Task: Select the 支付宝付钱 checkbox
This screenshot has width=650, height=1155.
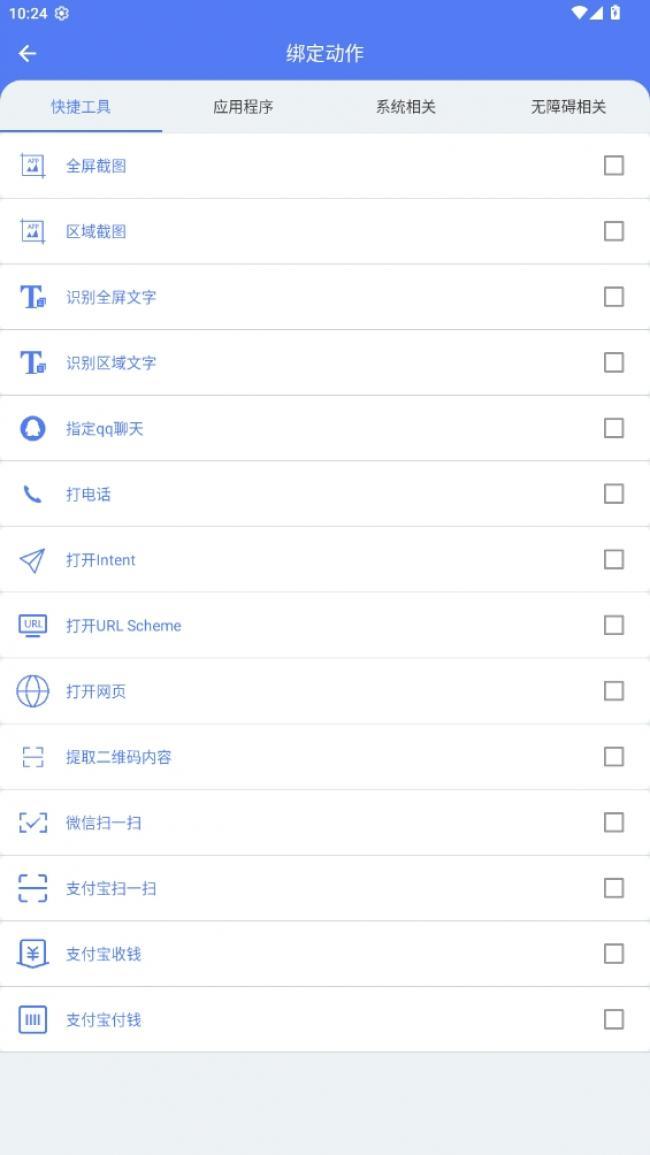Action: tap(614, 1019)
